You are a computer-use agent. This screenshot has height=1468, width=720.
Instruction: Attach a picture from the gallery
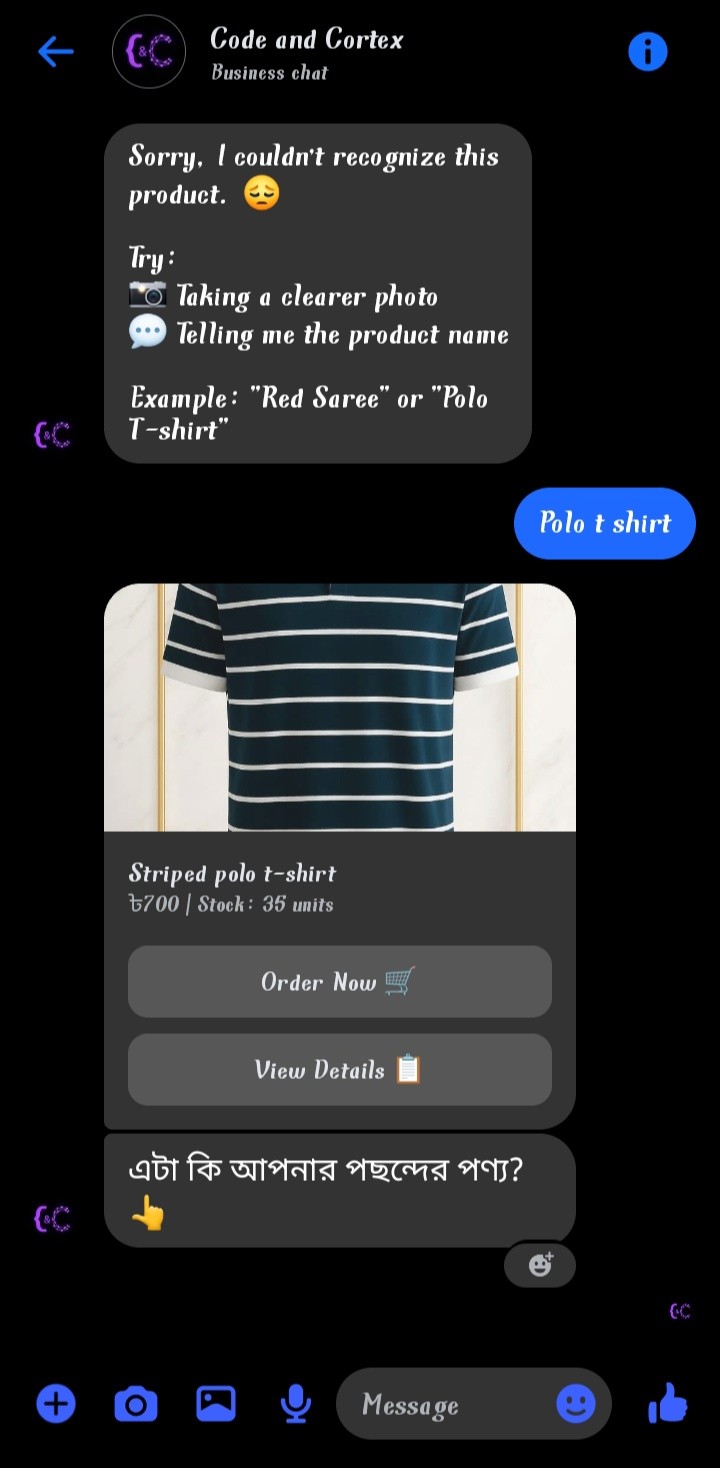pyautogui.click(x=215, y=1404)
